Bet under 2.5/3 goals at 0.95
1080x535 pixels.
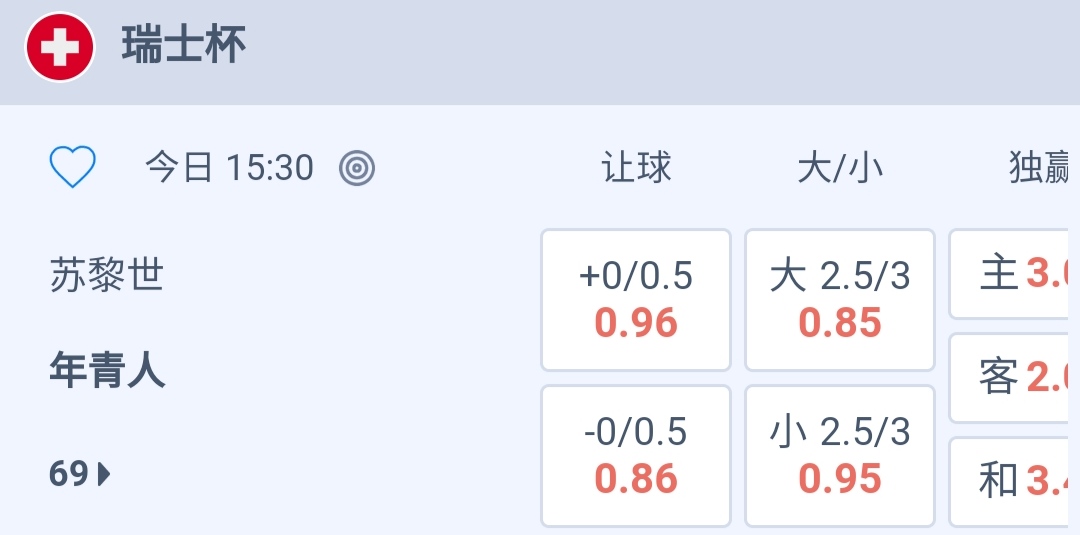840,456
